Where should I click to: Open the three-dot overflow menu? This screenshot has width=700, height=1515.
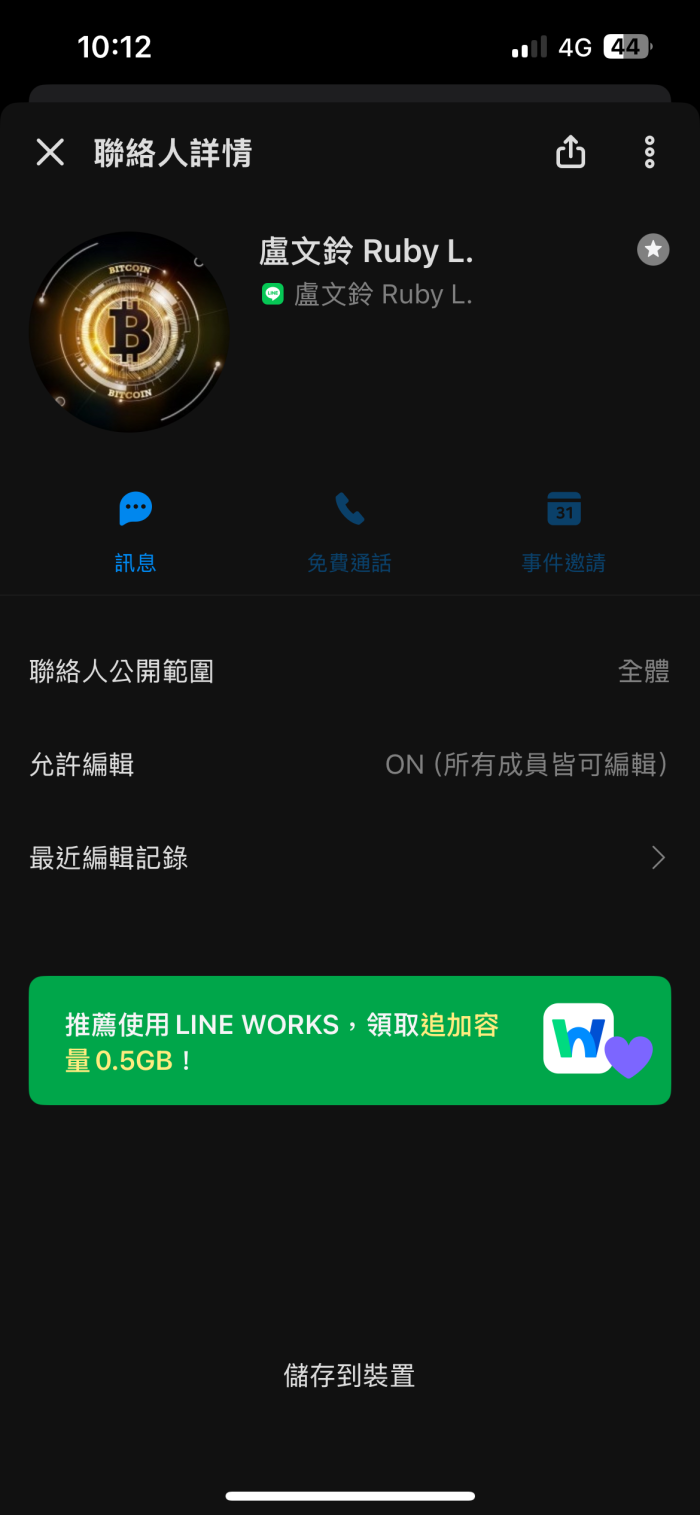point(649,153)
